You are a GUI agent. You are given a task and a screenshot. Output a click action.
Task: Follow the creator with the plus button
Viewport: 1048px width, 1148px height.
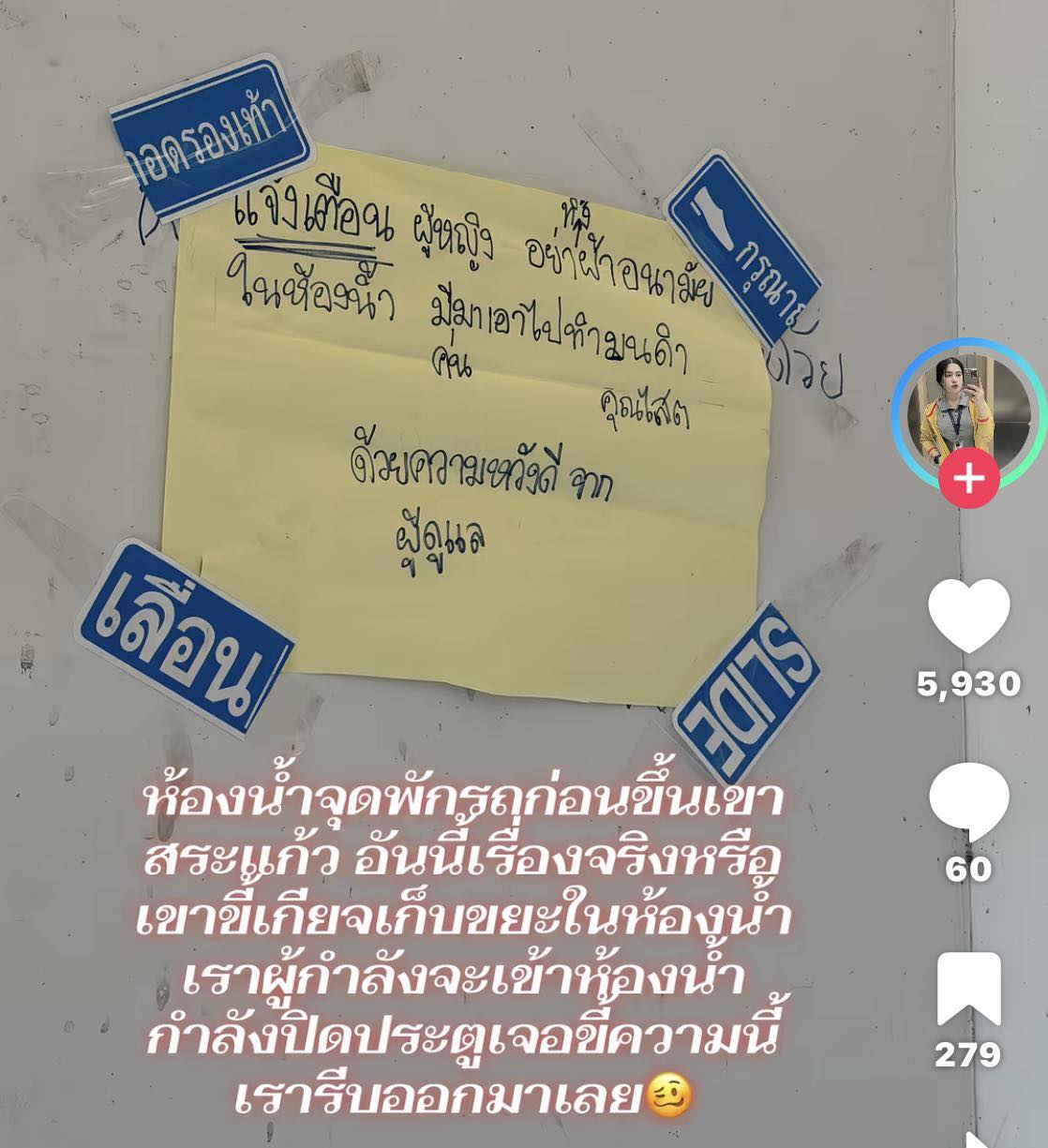pos(968,480)
